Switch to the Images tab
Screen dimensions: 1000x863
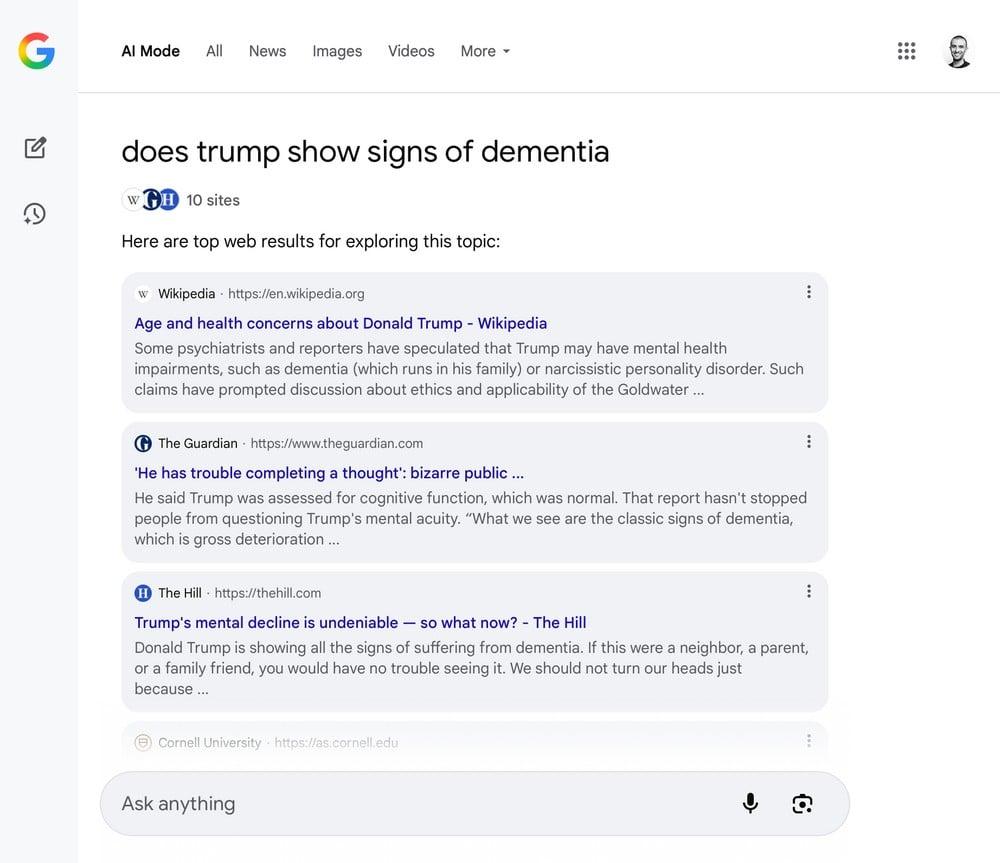[337, 51]
